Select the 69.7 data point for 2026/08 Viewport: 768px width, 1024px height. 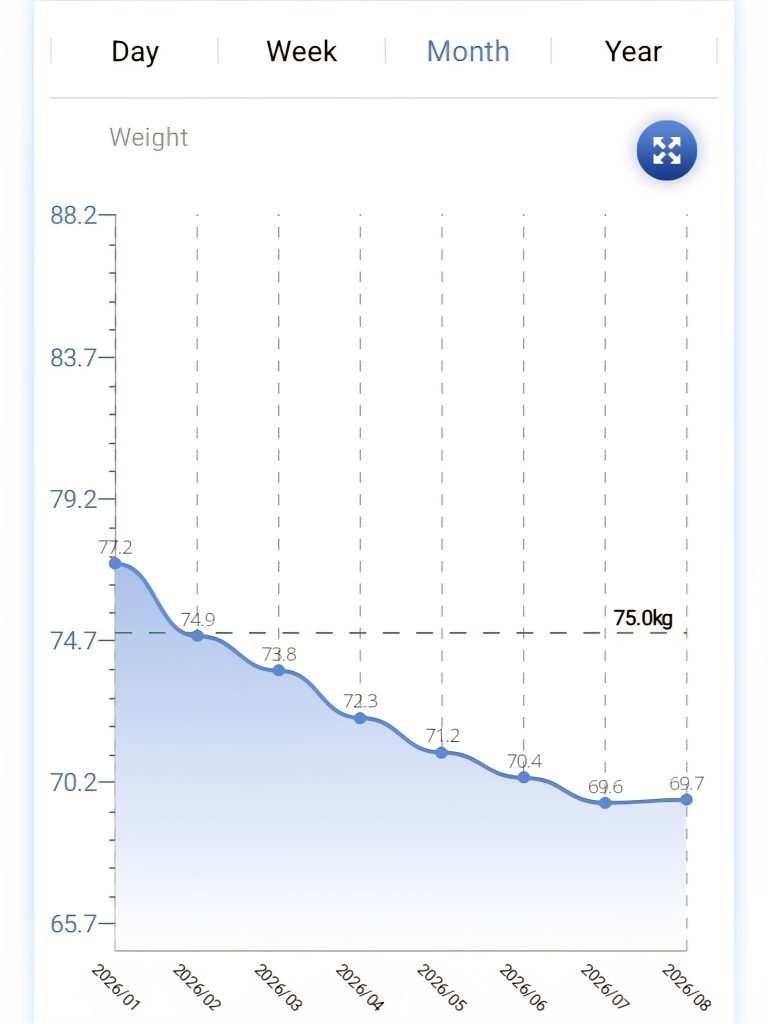click(686, 799)
